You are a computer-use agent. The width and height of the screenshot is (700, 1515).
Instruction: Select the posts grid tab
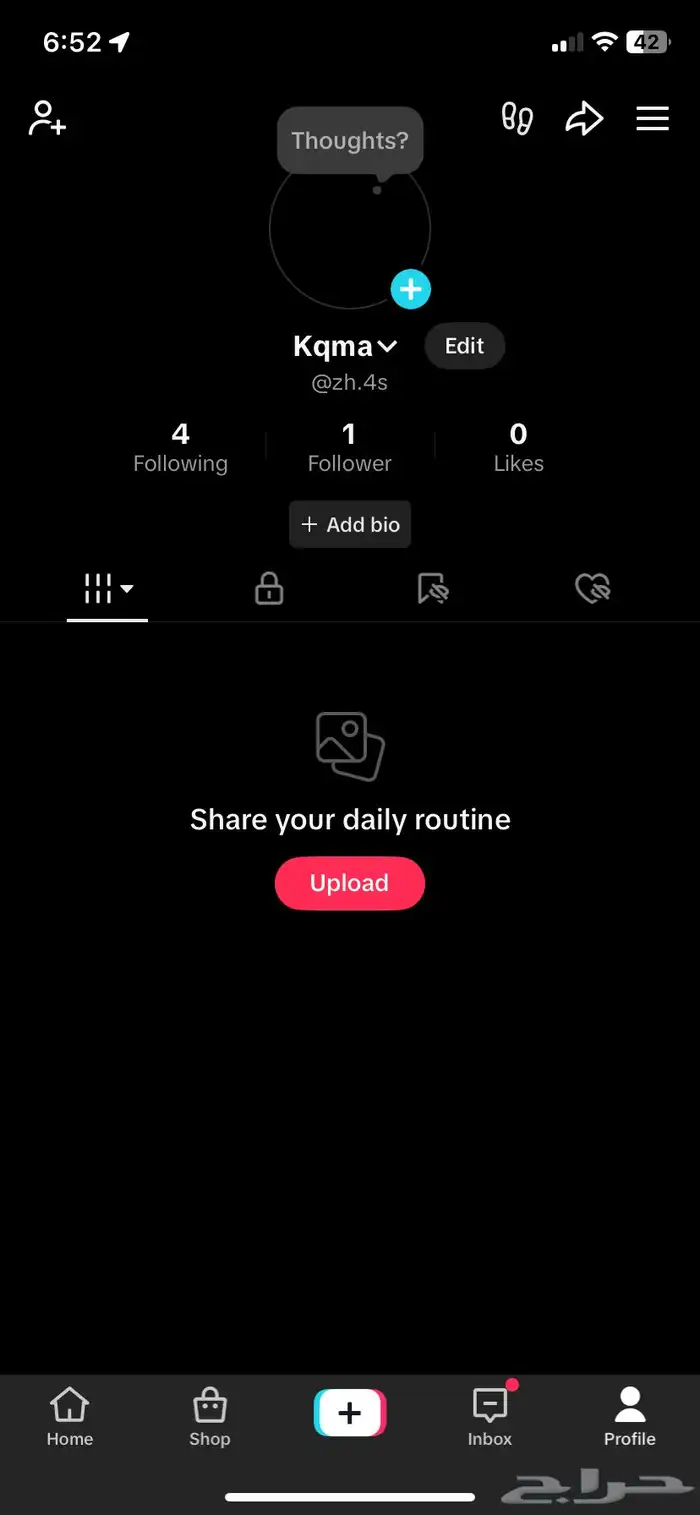click(107, 590)
